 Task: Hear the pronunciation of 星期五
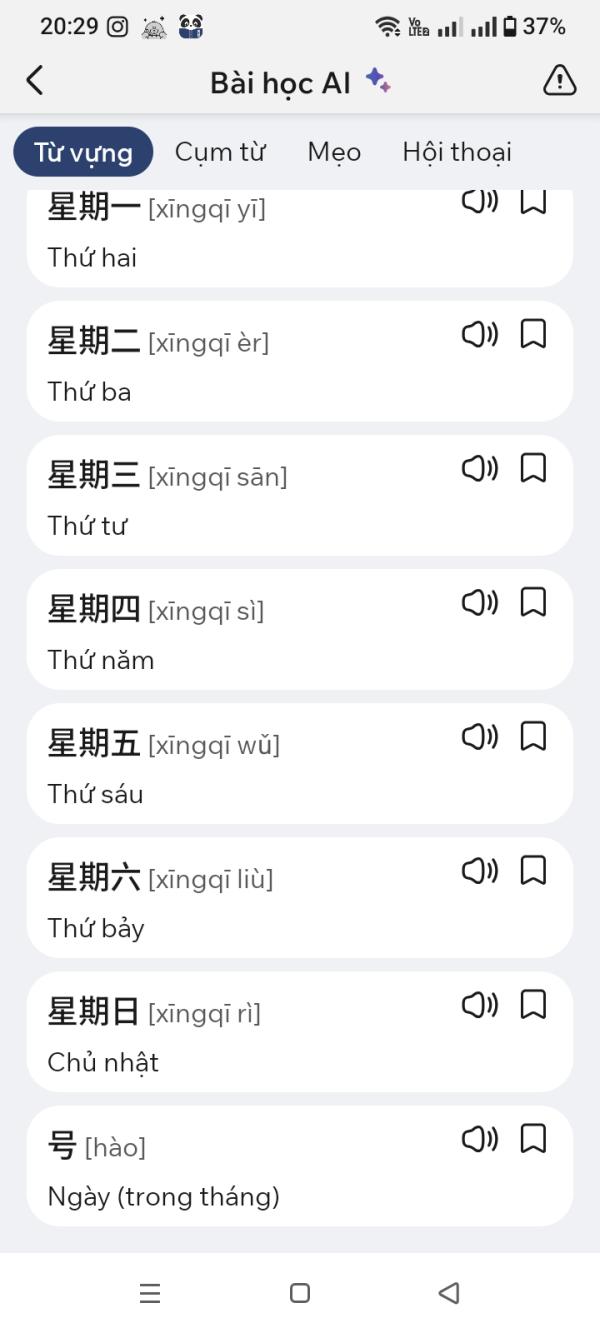tap(479, 736)
